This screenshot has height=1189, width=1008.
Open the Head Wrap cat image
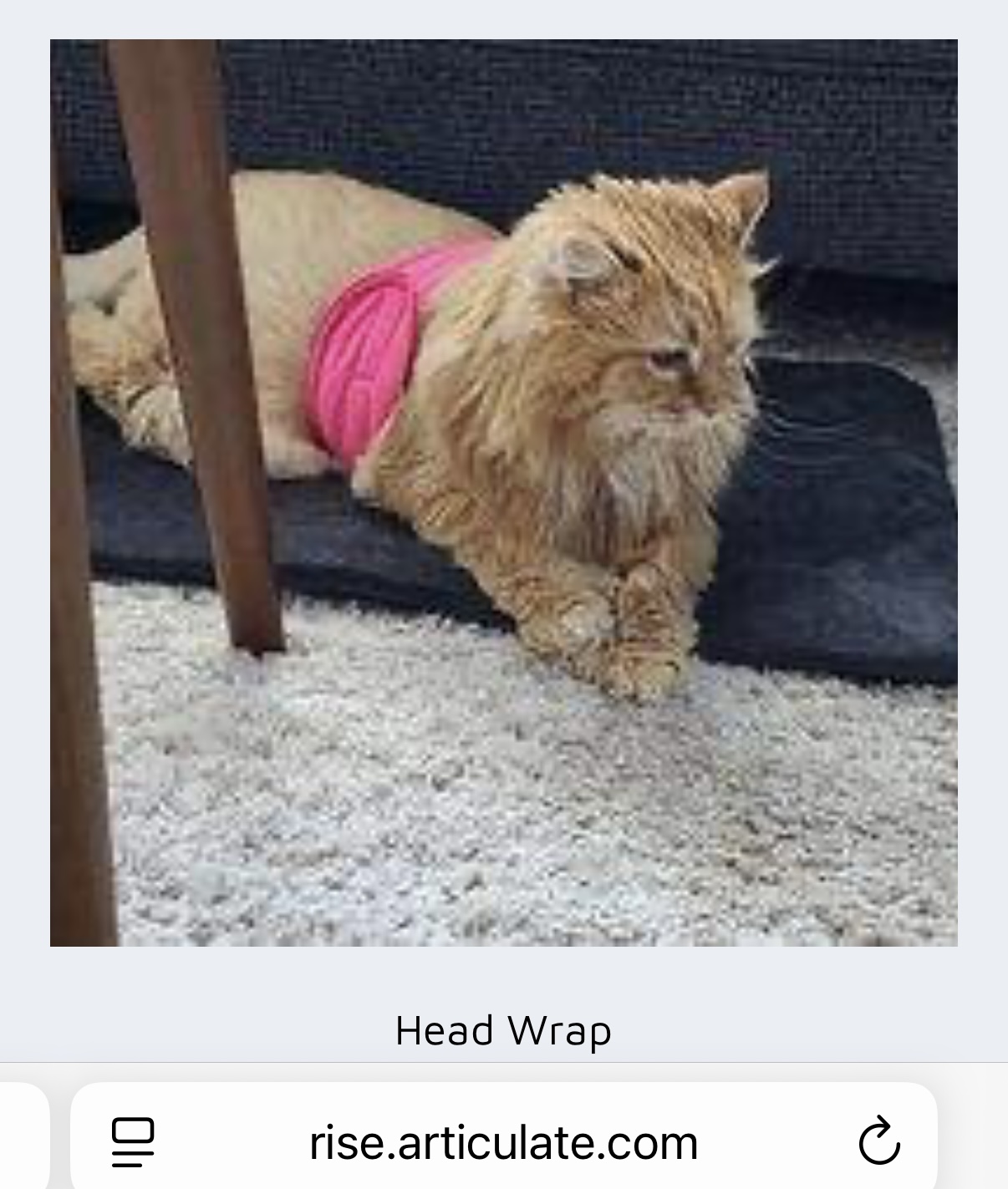tap(503, 492)
